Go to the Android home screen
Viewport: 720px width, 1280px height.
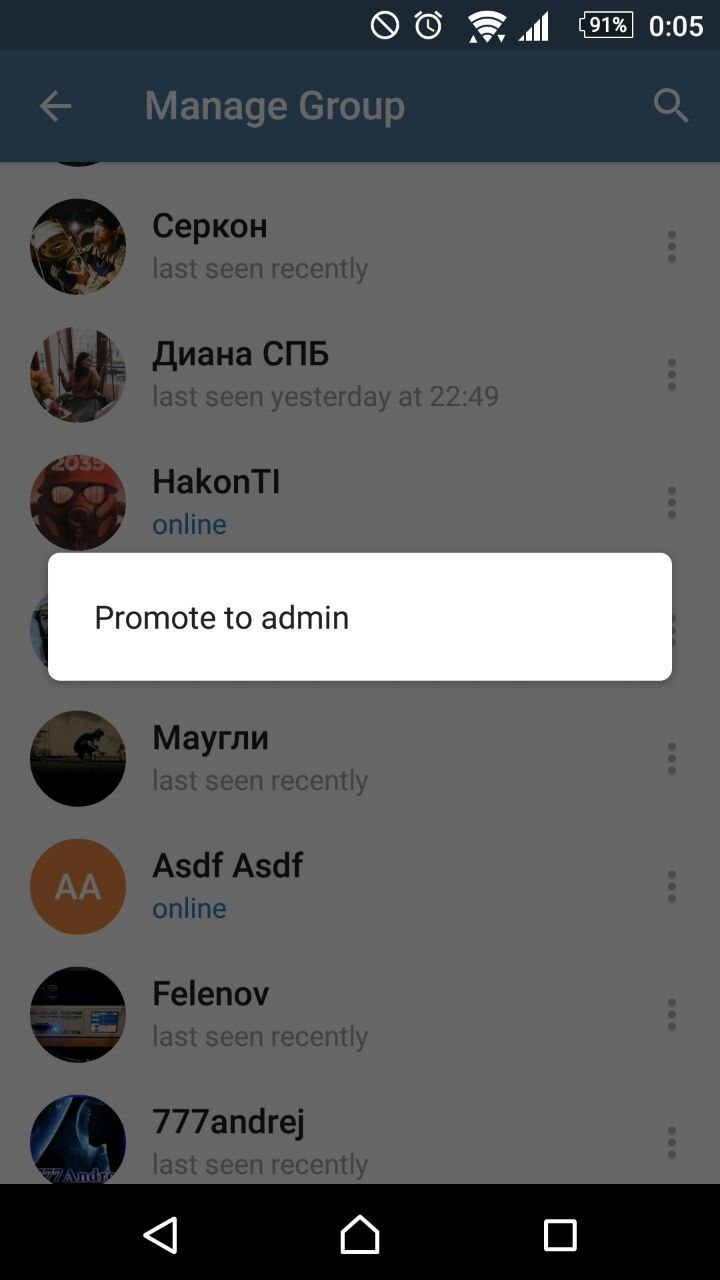point(360,1235)
